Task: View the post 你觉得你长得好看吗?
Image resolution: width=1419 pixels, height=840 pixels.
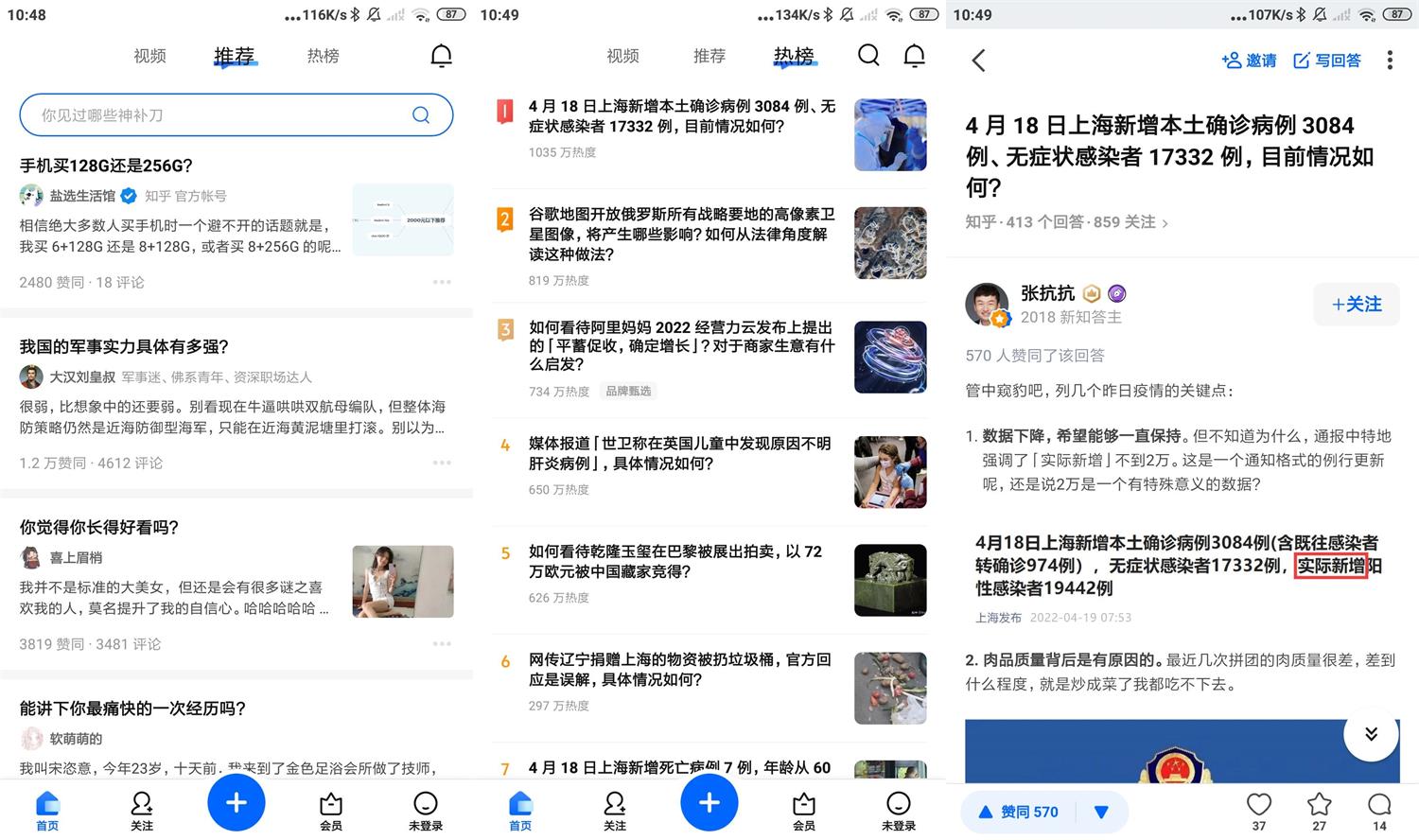Action: pyautogui.click(x=99, y=527)
